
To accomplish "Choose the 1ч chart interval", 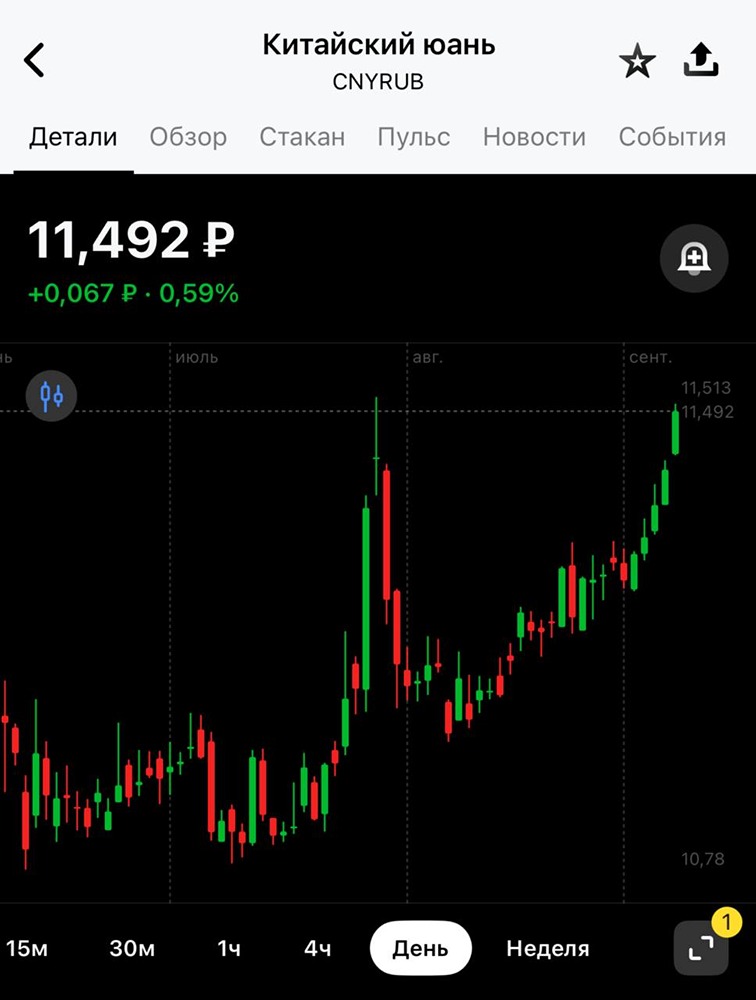I will coord(229,948).
